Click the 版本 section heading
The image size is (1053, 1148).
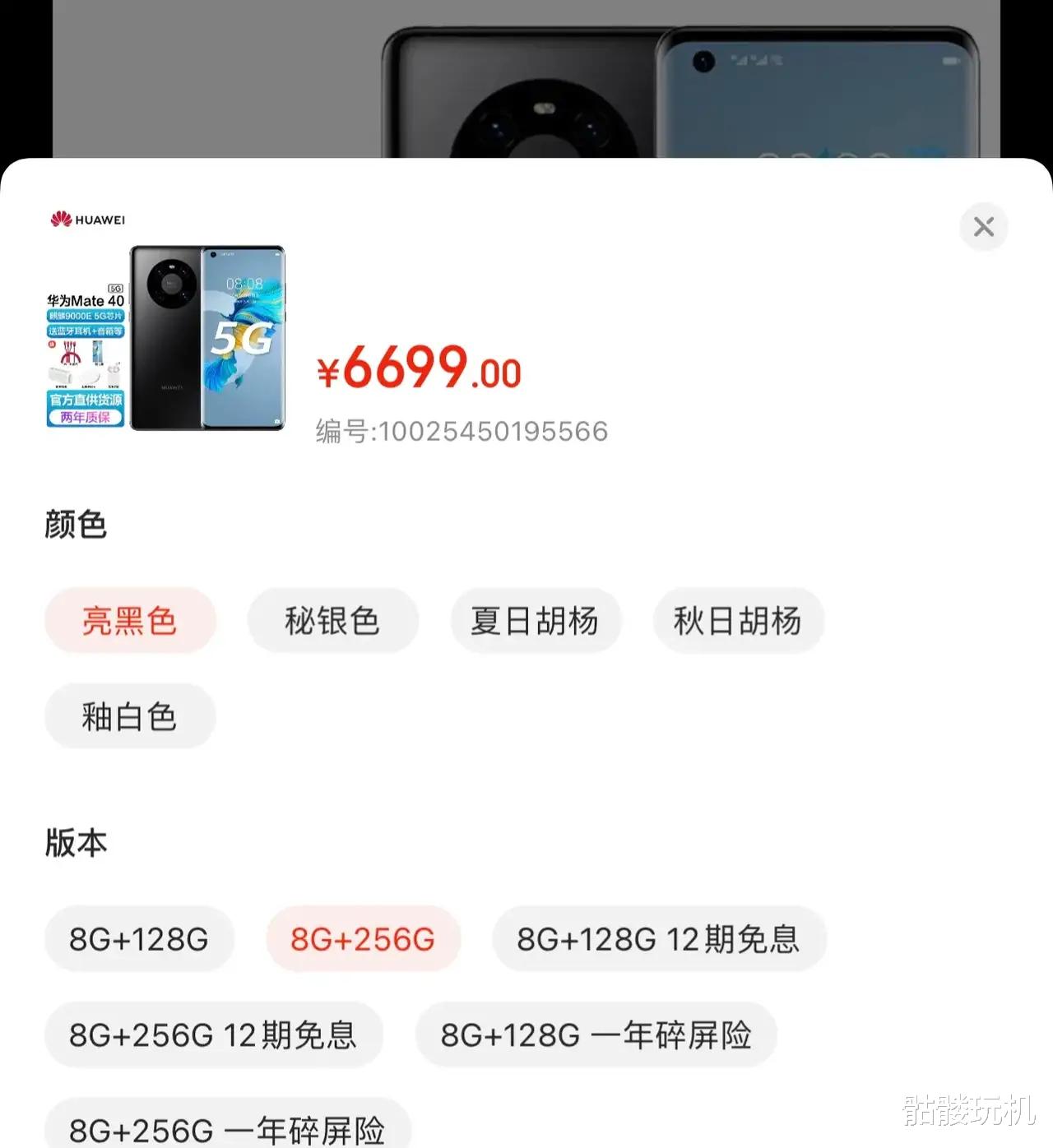[75, 841]
